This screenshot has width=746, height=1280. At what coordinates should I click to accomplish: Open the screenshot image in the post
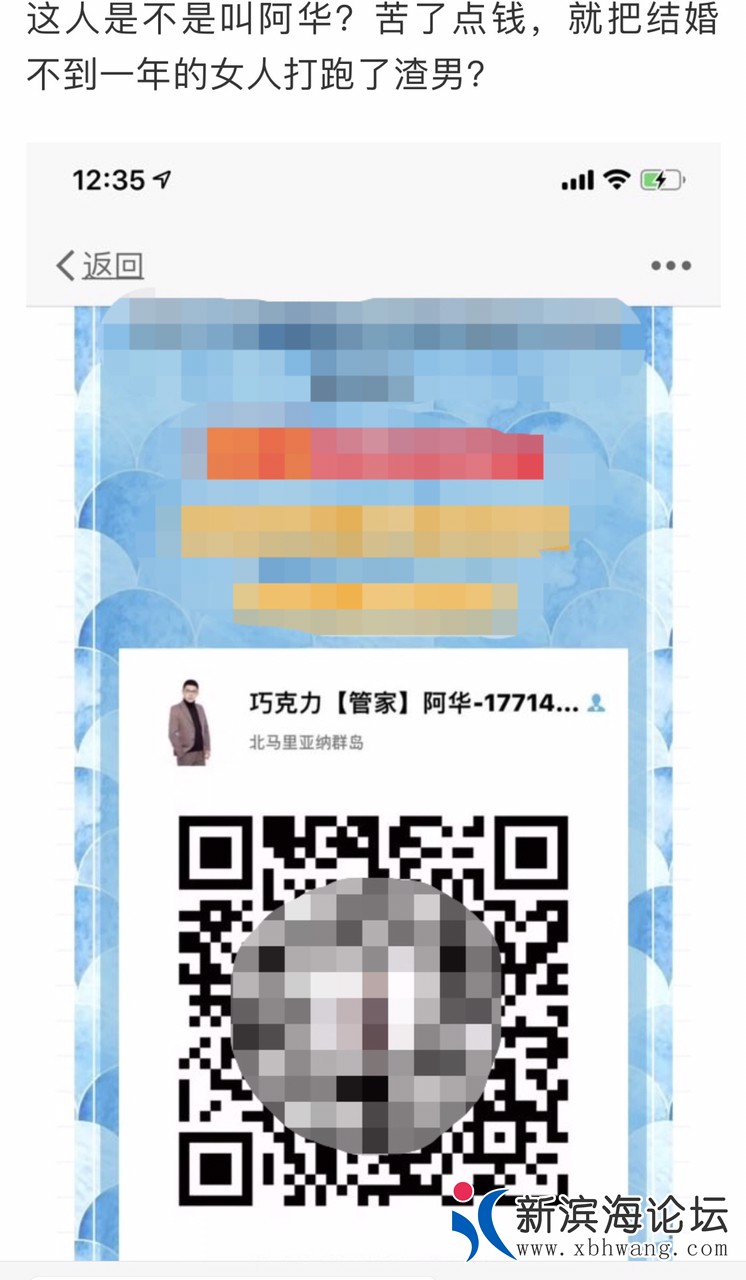click(x=373, y=700)
